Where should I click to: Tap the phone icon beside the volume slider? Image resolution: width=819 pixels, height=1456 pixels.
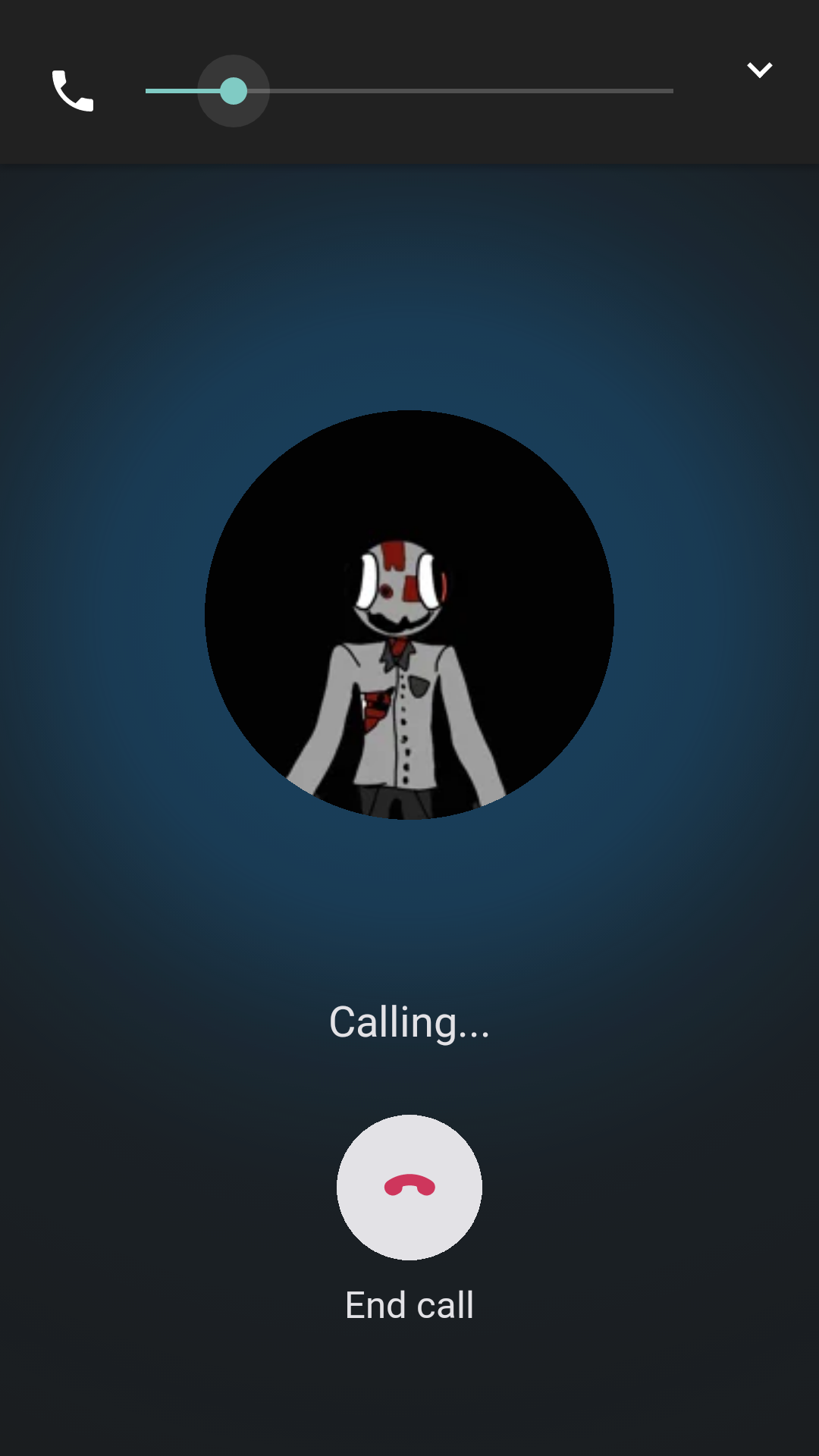(73, 91)
